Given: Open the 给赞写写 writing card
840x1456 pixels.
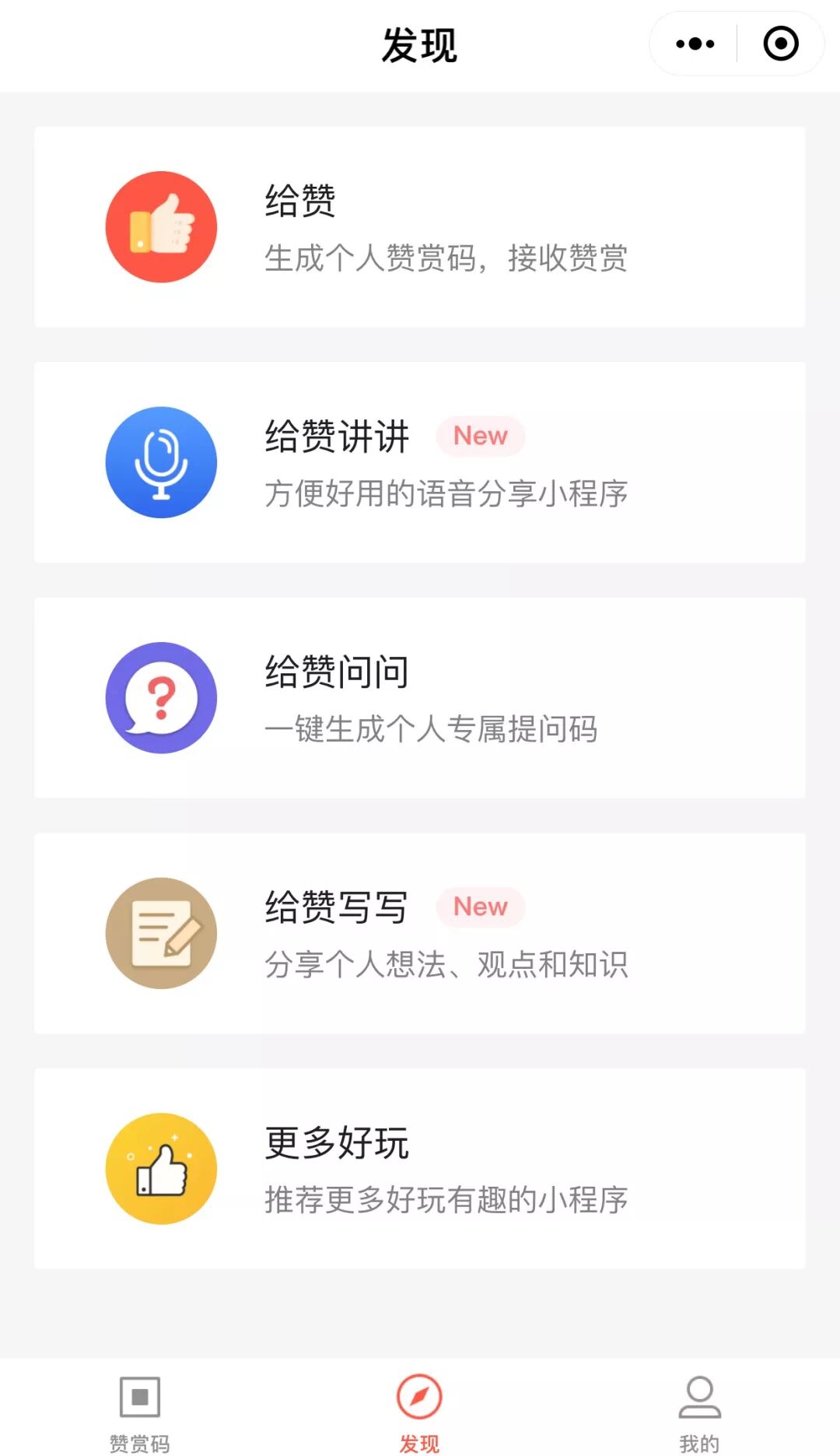Looking at the screenshot, I should click(x=419, y=933).
